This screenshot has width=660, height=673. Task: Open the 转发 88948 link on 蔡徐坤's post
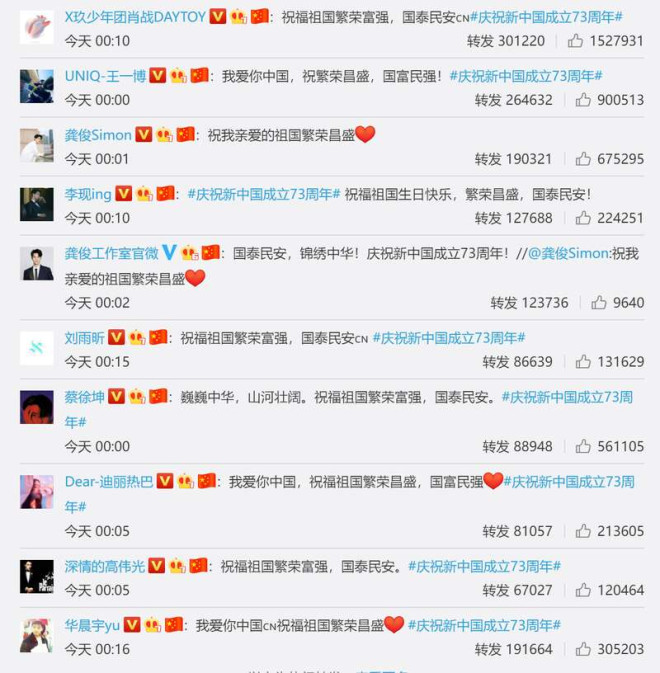(x=517, y=446)
